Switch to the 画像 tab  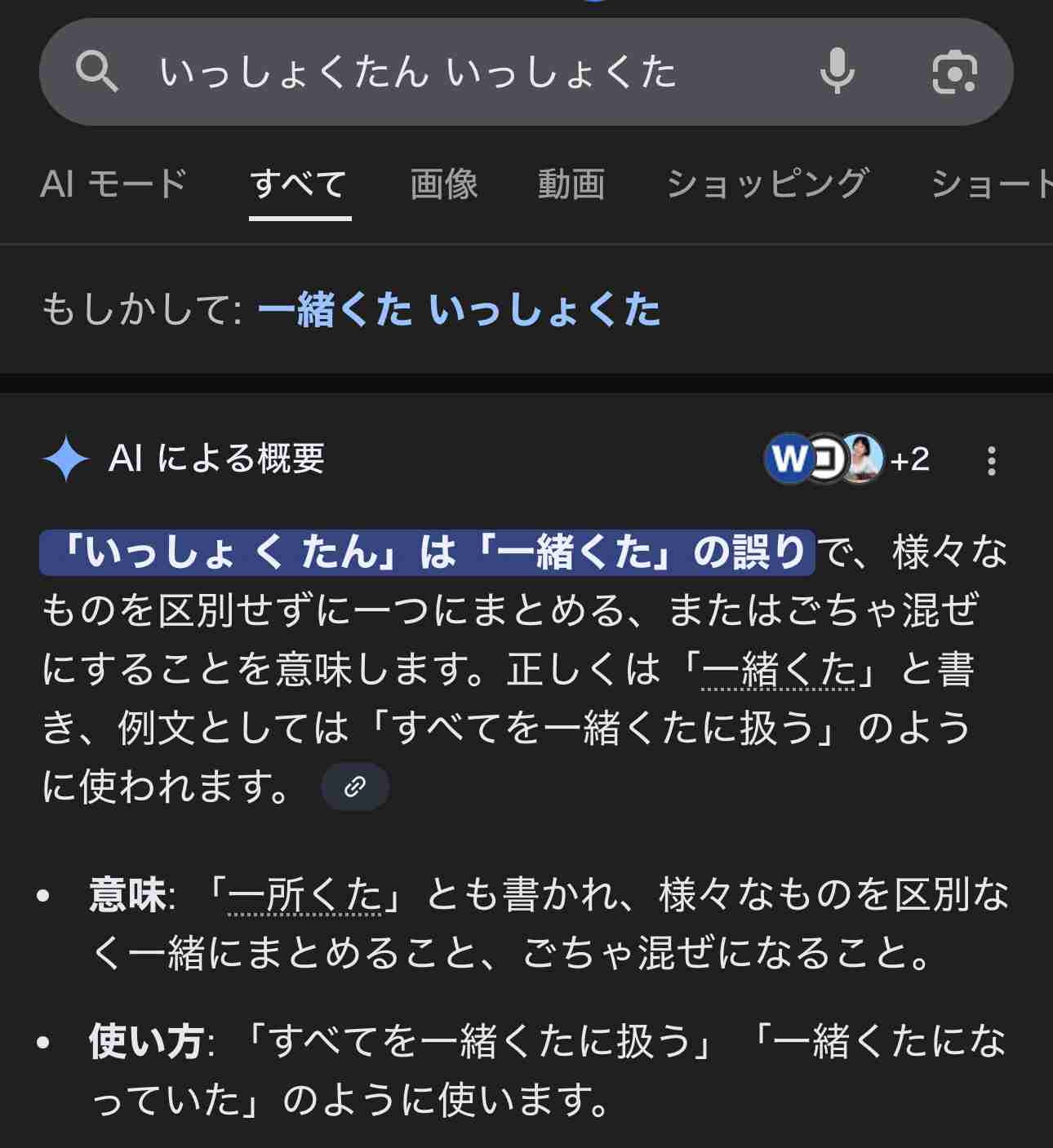(444, 184)
